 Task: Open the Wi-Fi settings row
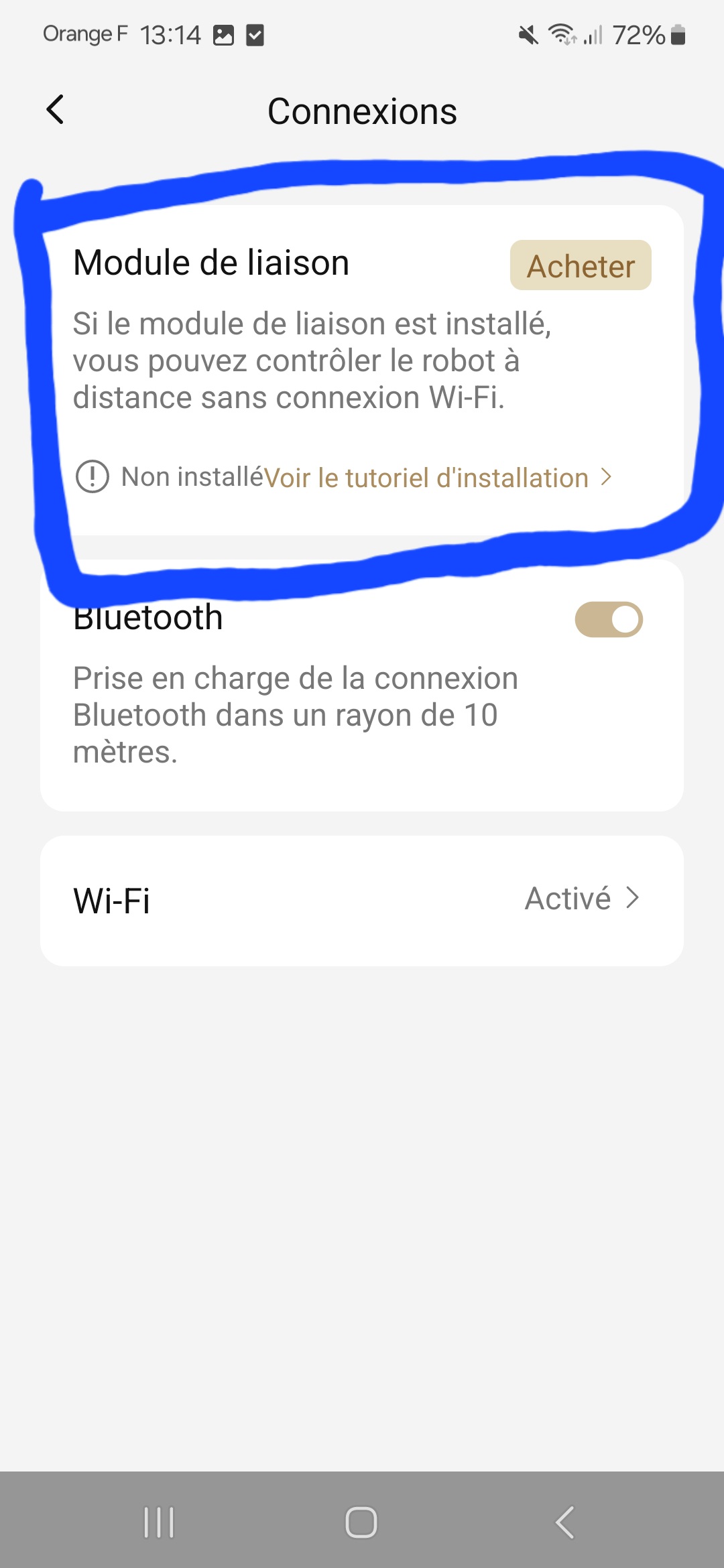pos(362,901)
